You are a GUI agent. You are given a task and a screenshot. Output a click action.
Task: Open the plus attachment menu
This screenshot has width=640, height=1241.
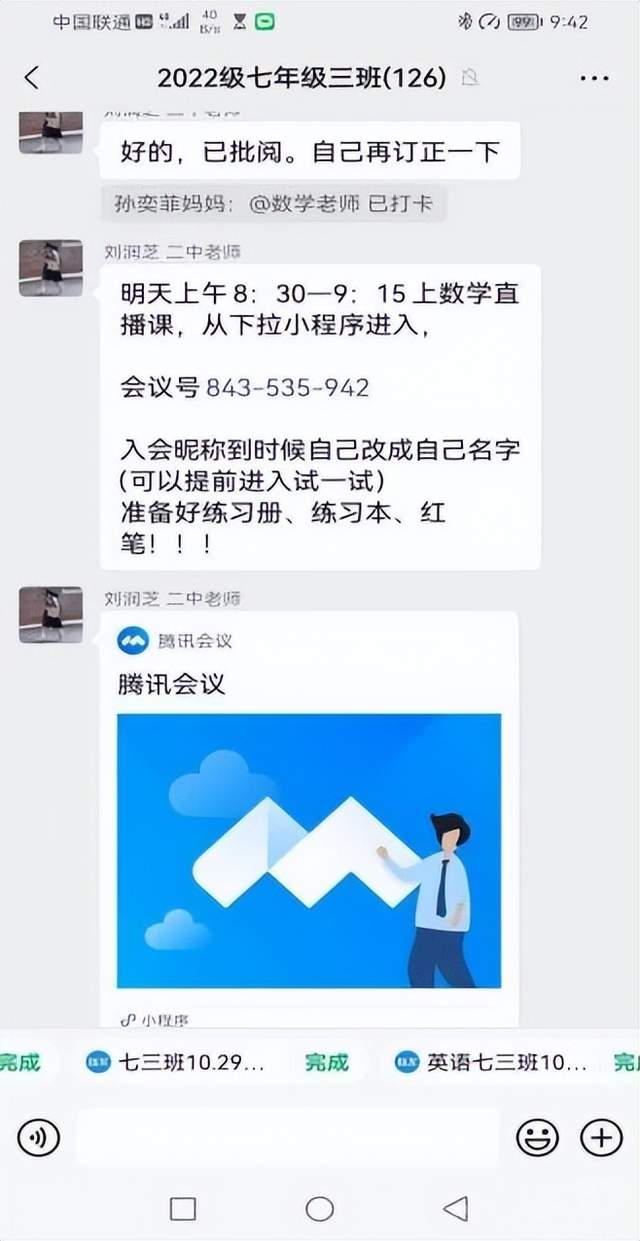tap(601, 1137)
